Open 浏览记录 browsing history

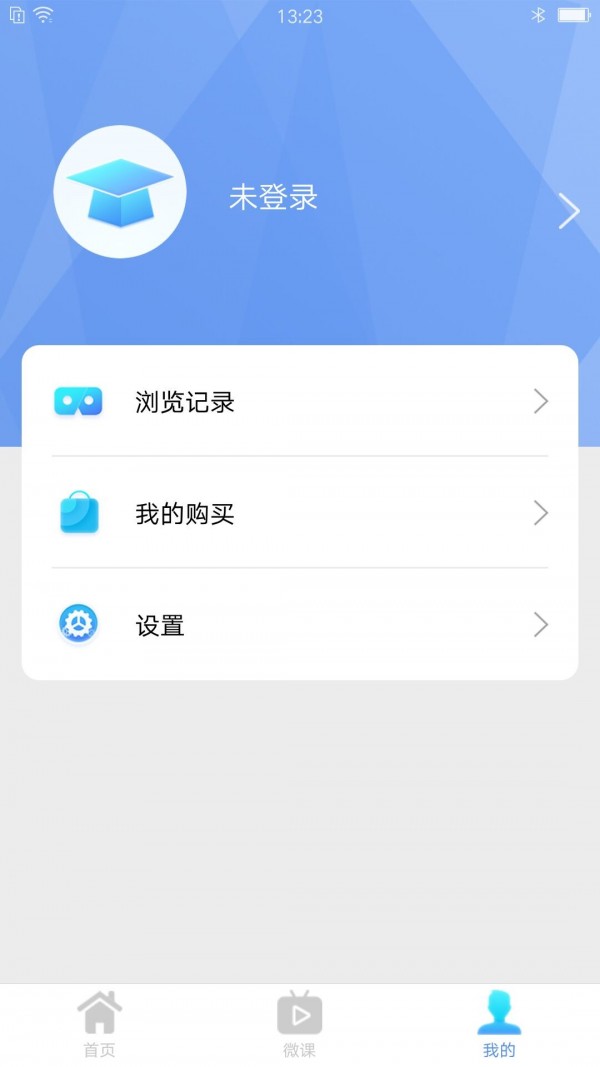point(300,402)
